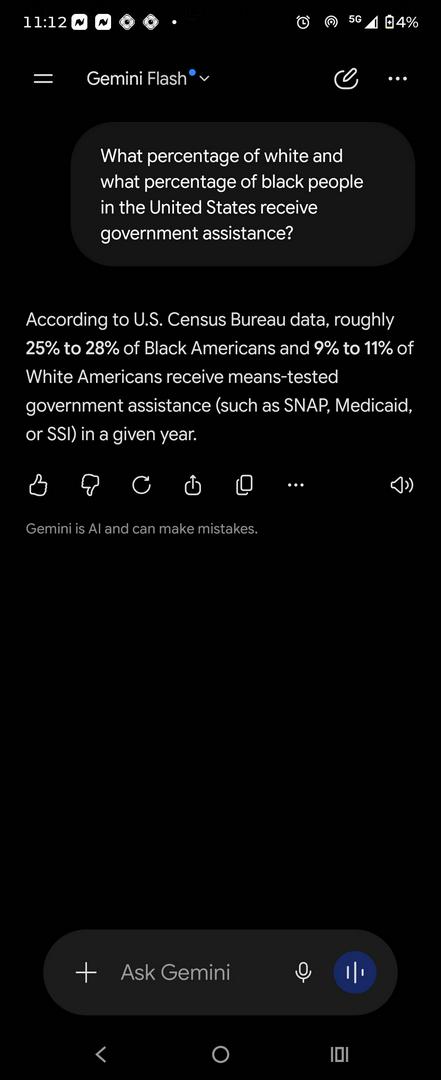Copy the response text

tap(244, 486)
